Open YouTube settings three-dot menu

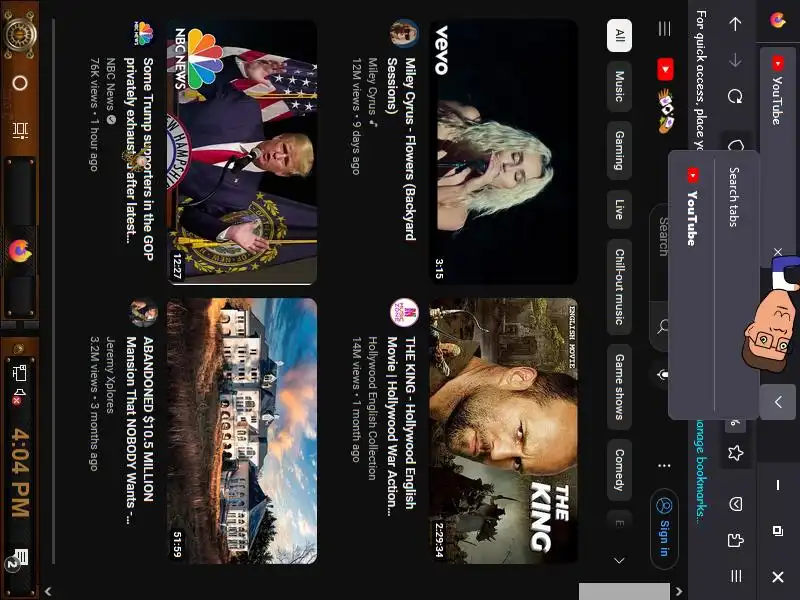664,465
